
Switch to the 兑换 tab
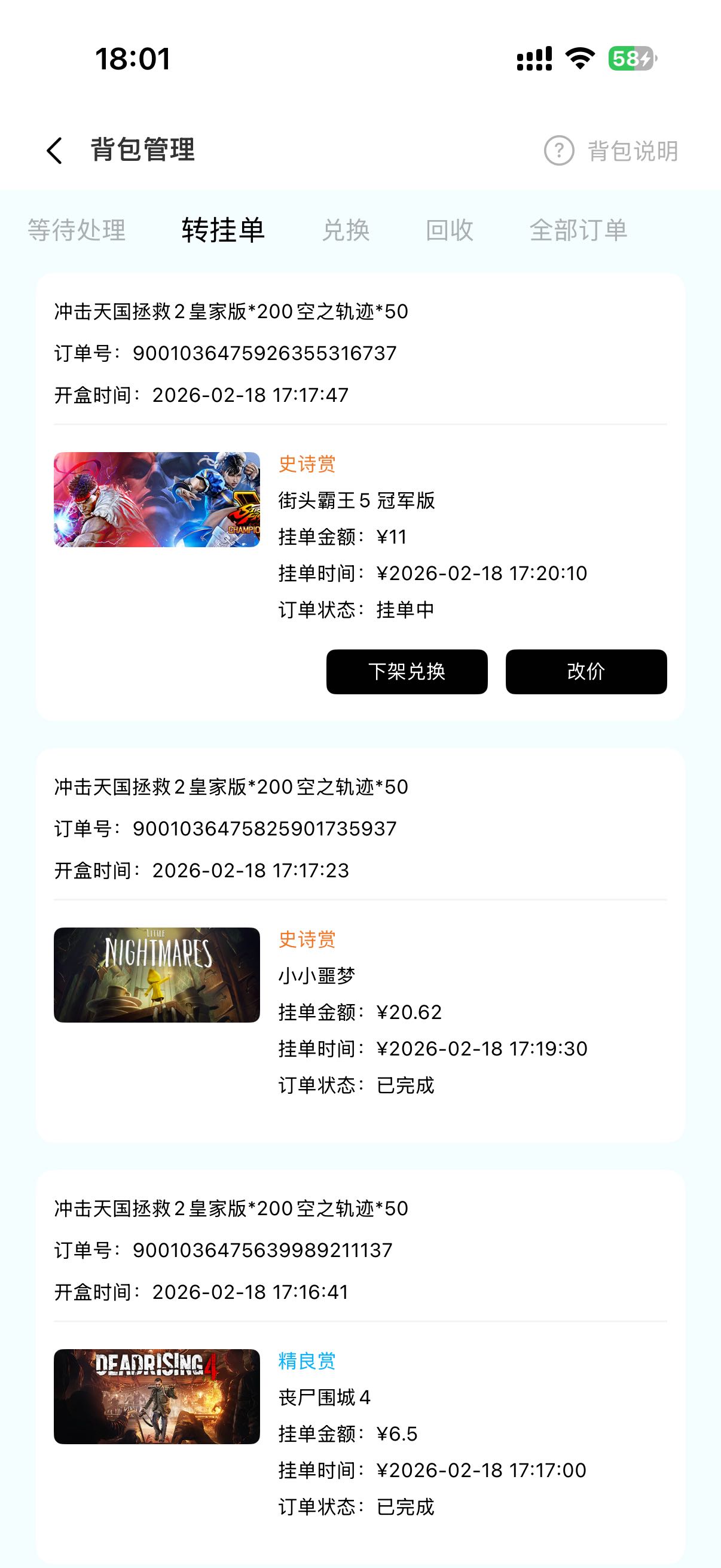pos(346,230)
